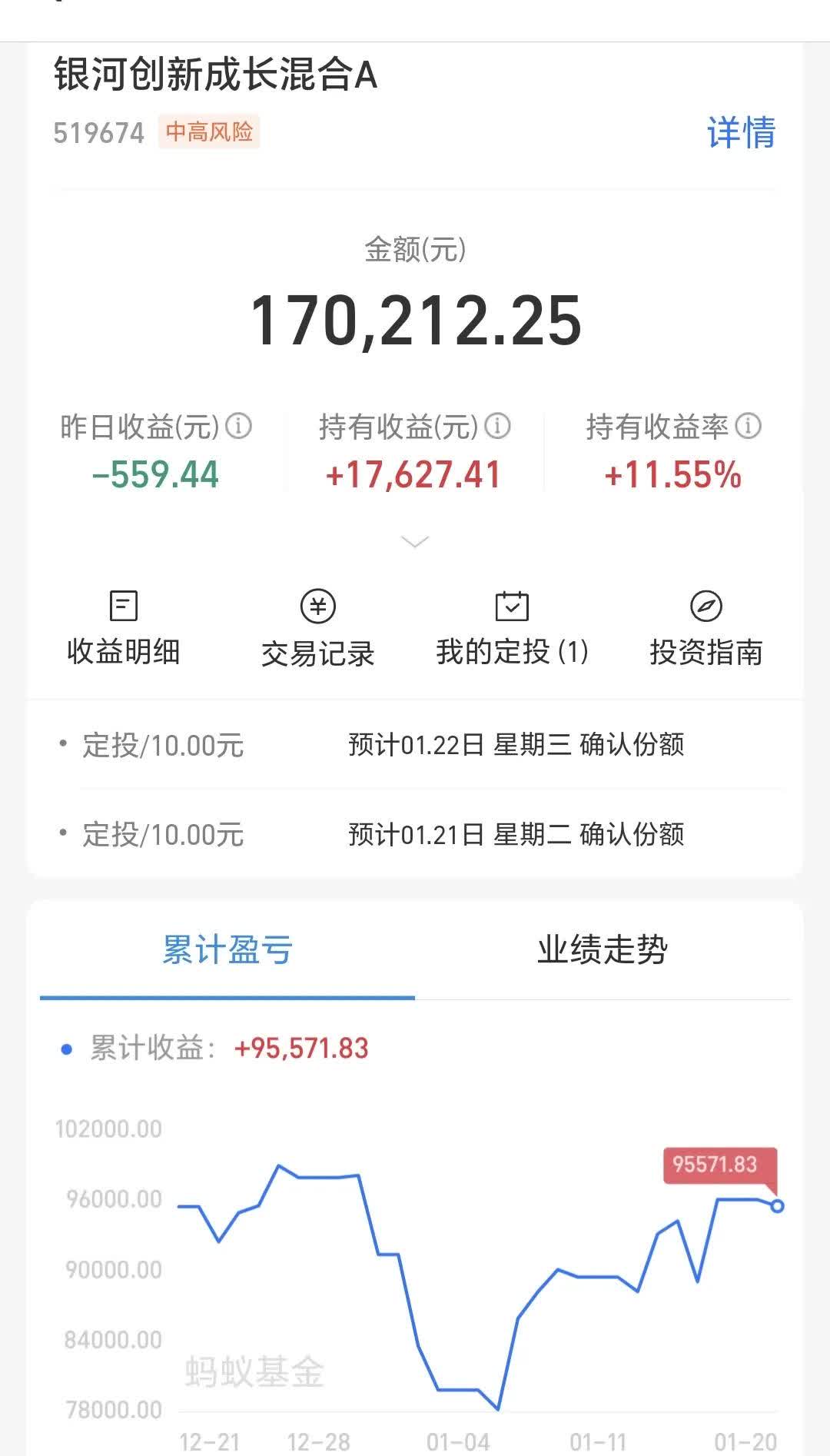Image resolution: width=830 pixels, height=1456 pixels.
Task: Switch to the 业绩走势 tab
Action: click(603, 950)
